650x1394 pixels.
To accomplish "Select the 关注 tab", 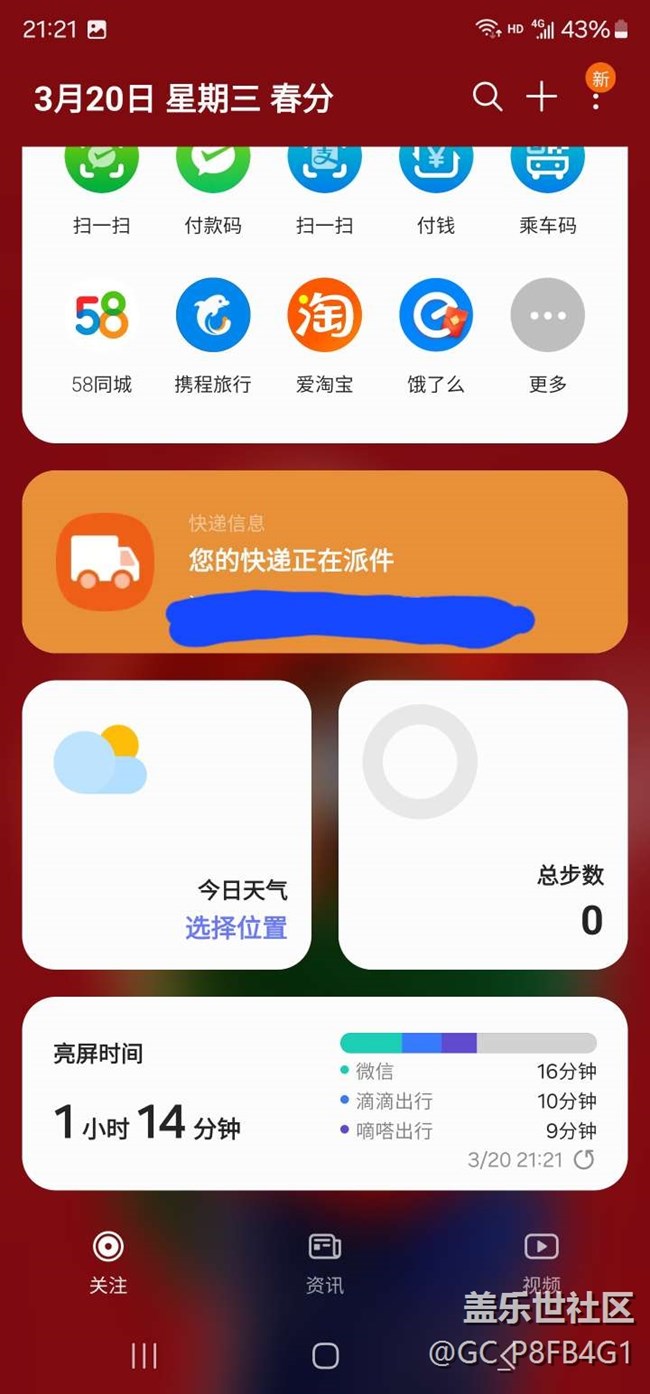I will tap(108, 1263).
